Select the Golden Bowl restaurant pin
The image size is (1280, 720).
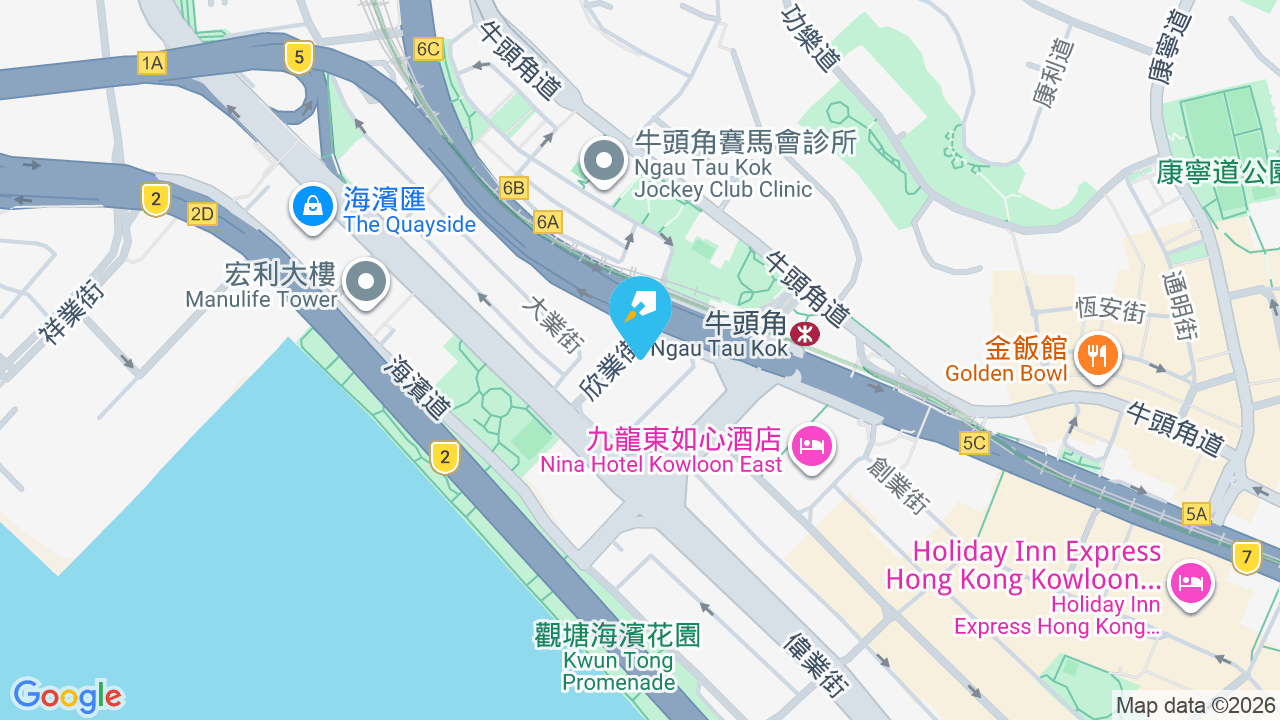(1097, 356)
